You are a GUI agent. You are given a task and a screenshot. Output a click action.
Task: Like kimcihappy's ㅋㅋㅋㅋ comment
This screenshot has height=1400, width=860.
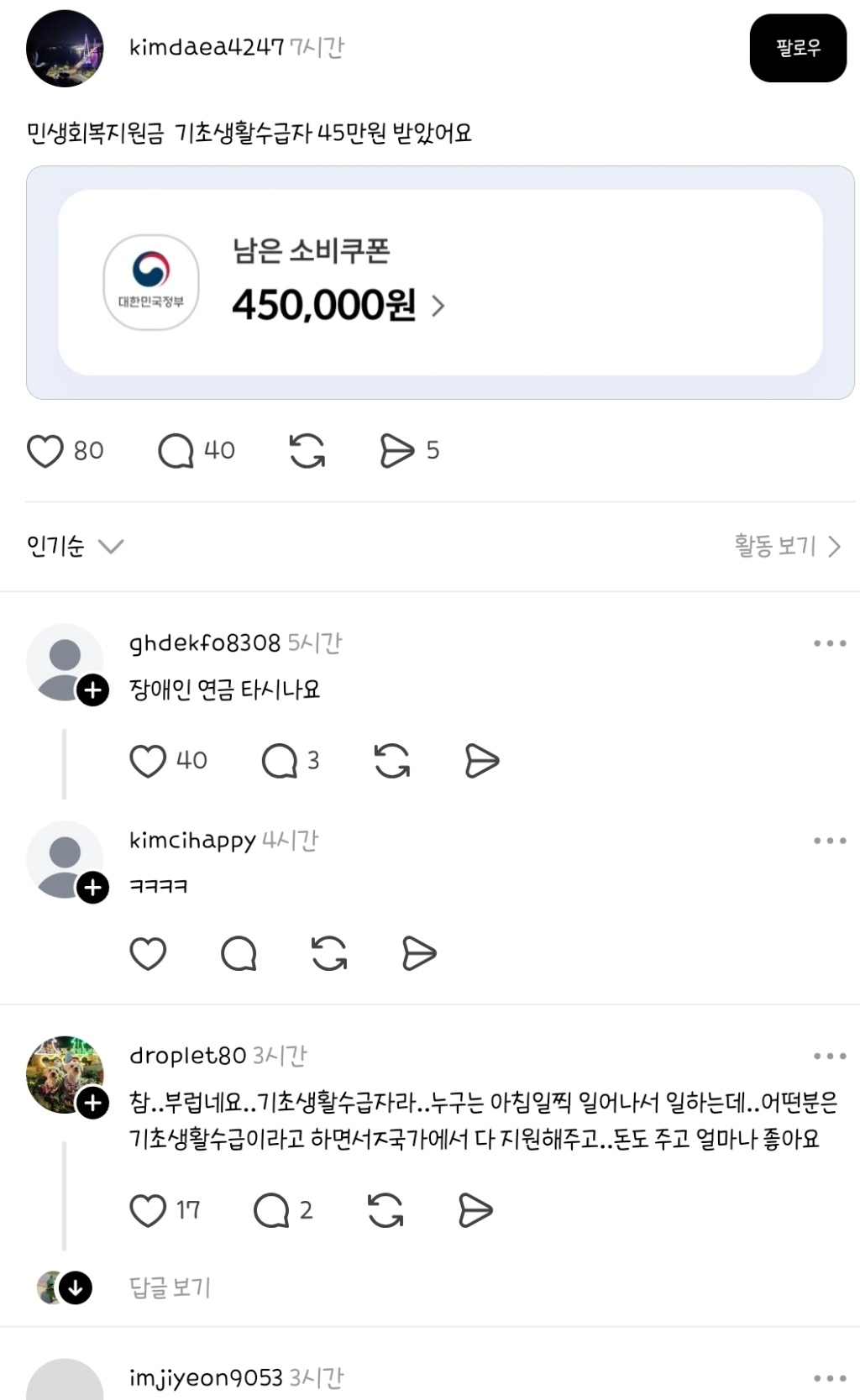point(148,954)
